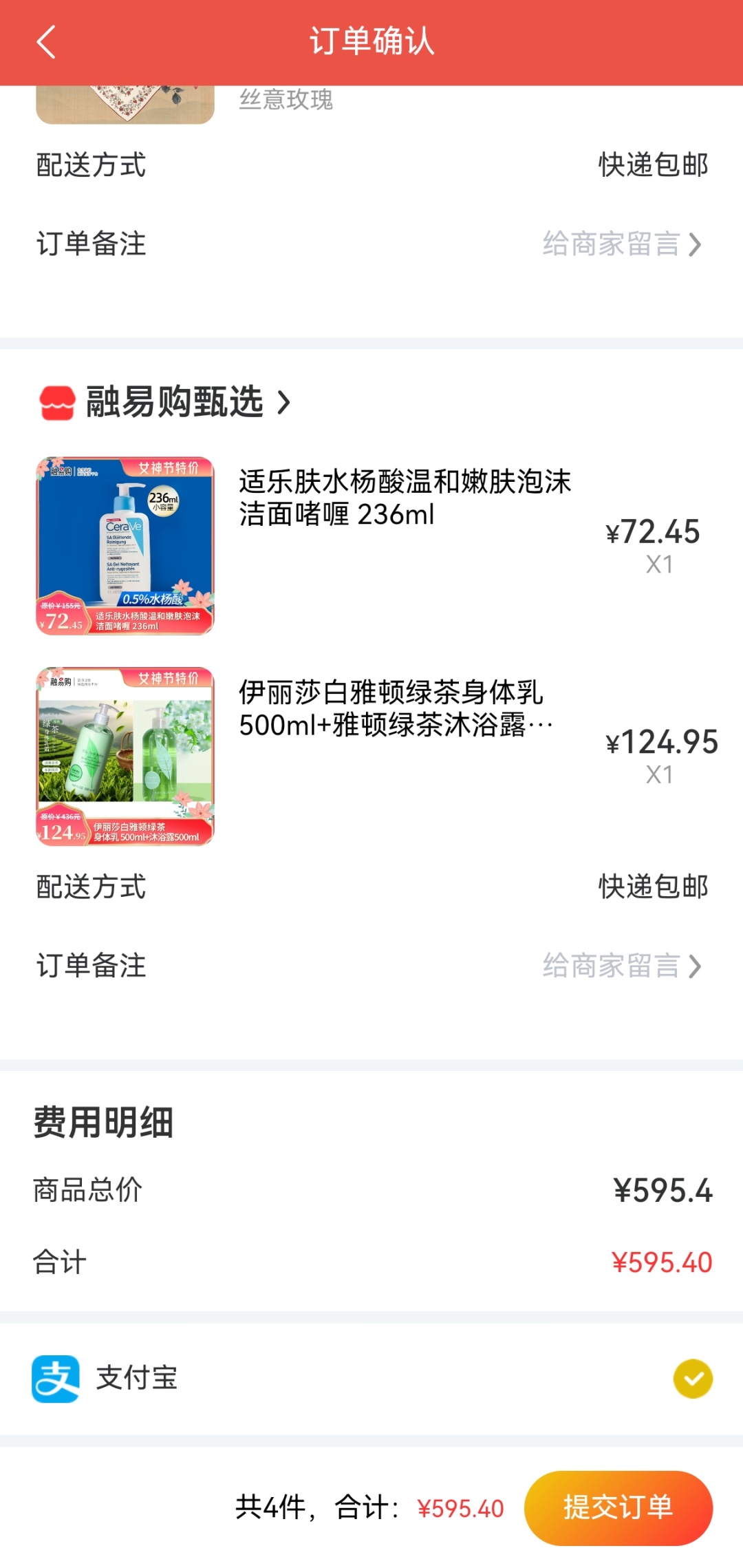
Task: Open the 伊丽莎白雅顿绿茶 body lotion product
Action: tap(396, 708)
